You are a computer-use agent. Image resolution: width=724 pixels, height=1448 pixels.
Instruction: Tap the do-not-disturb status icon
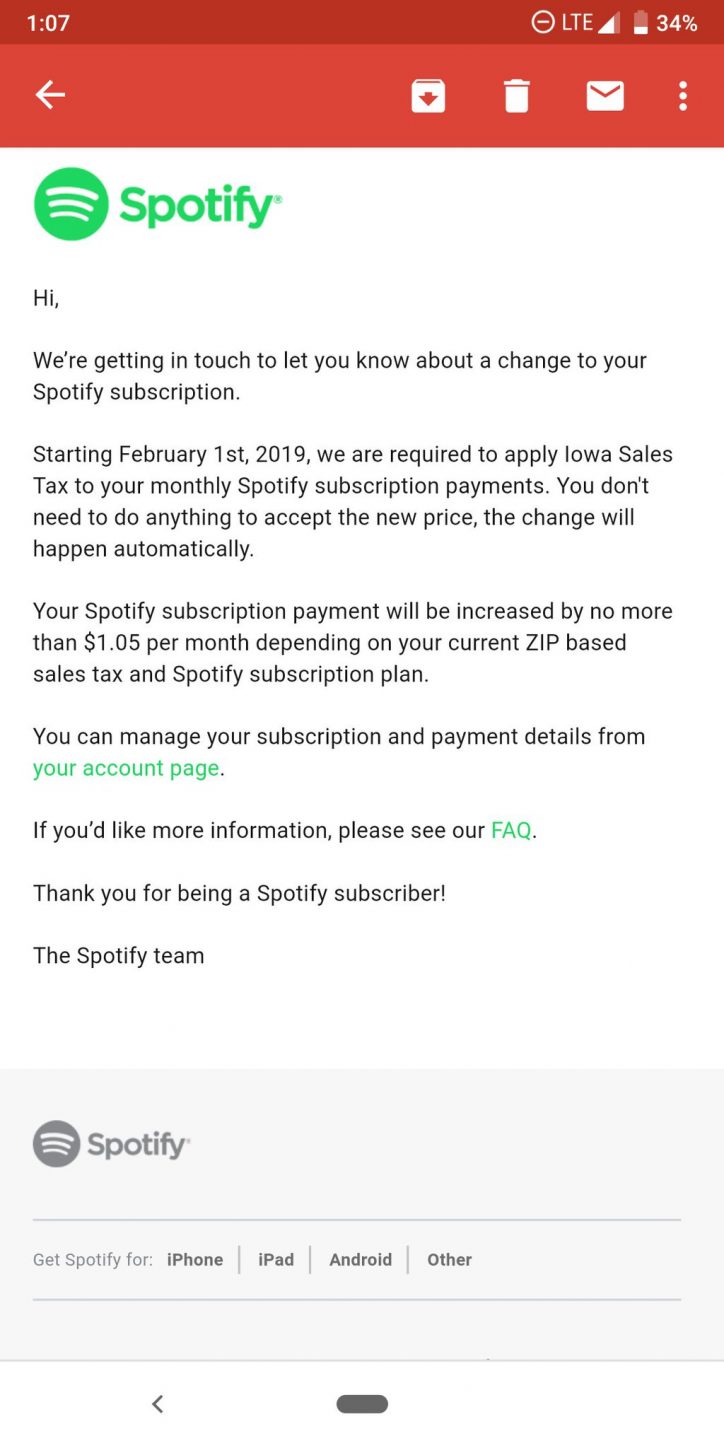[x=541, y=22]
